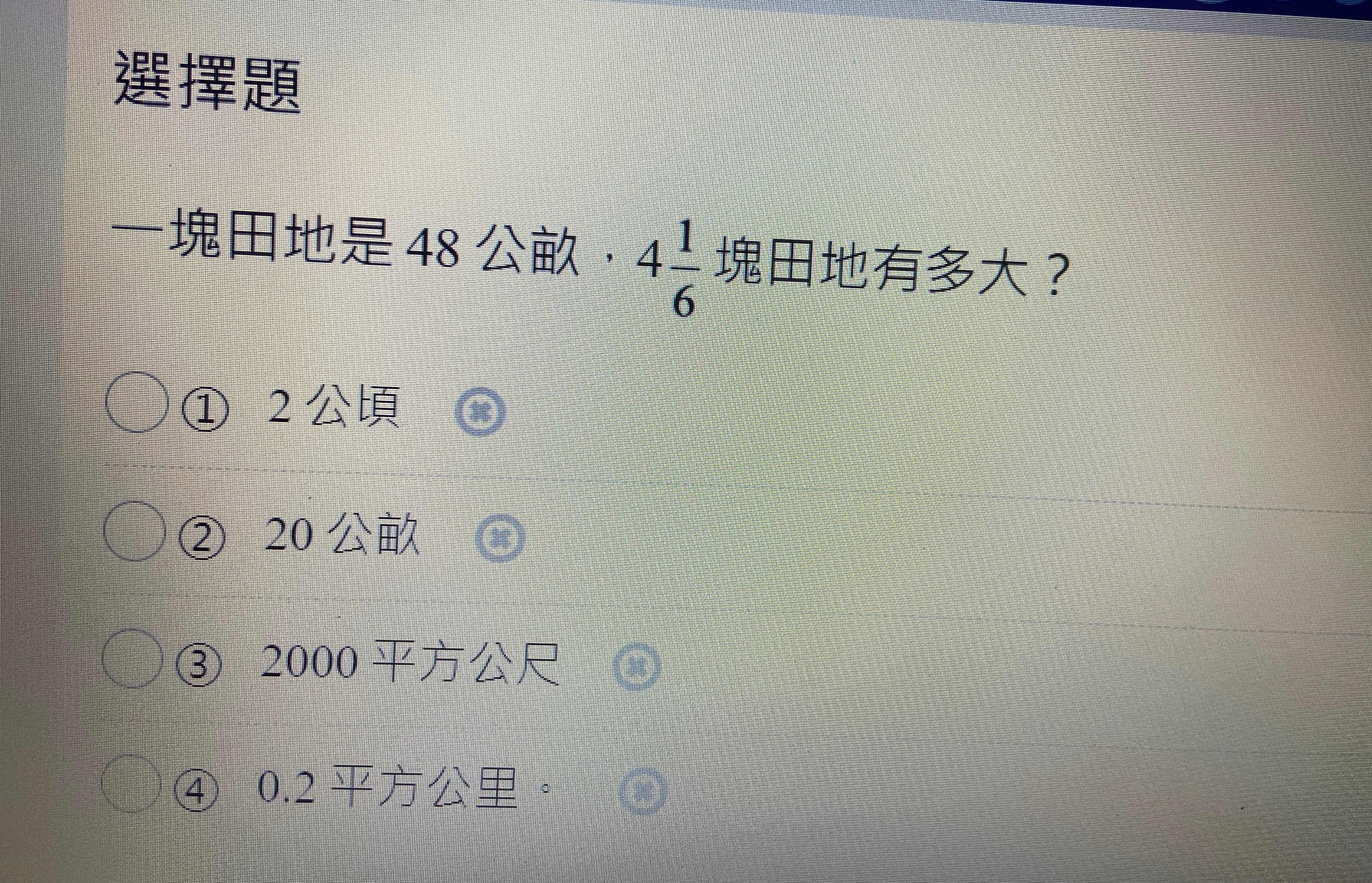Choose option ④ 0.2 平方公里
Image resolution: width=1372 pixels, height=883 pixels.
click(x=130, y=784)
